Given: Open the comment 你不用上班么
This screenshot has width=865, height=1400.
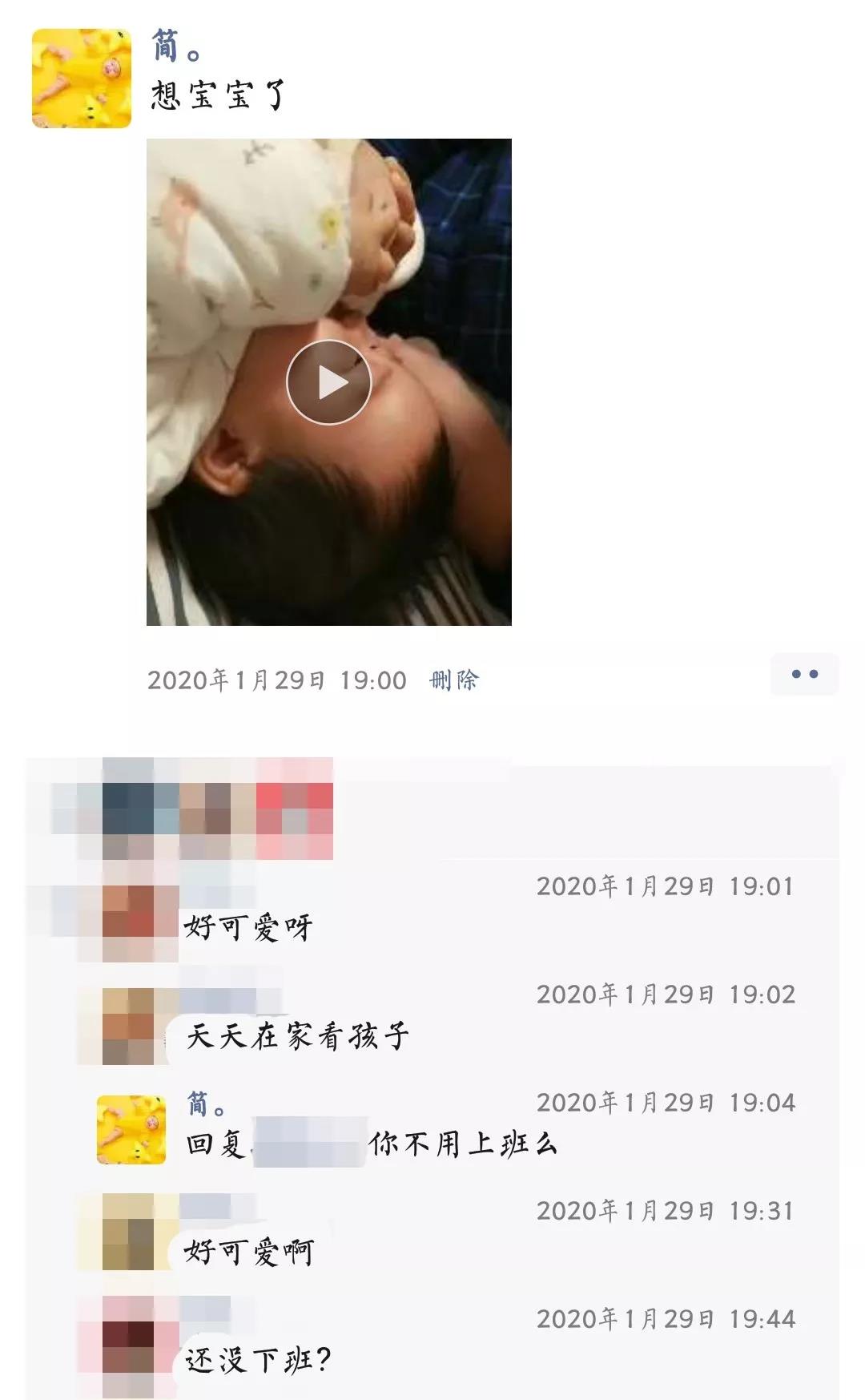Looking at the screenshot, I should point(461,1144).
